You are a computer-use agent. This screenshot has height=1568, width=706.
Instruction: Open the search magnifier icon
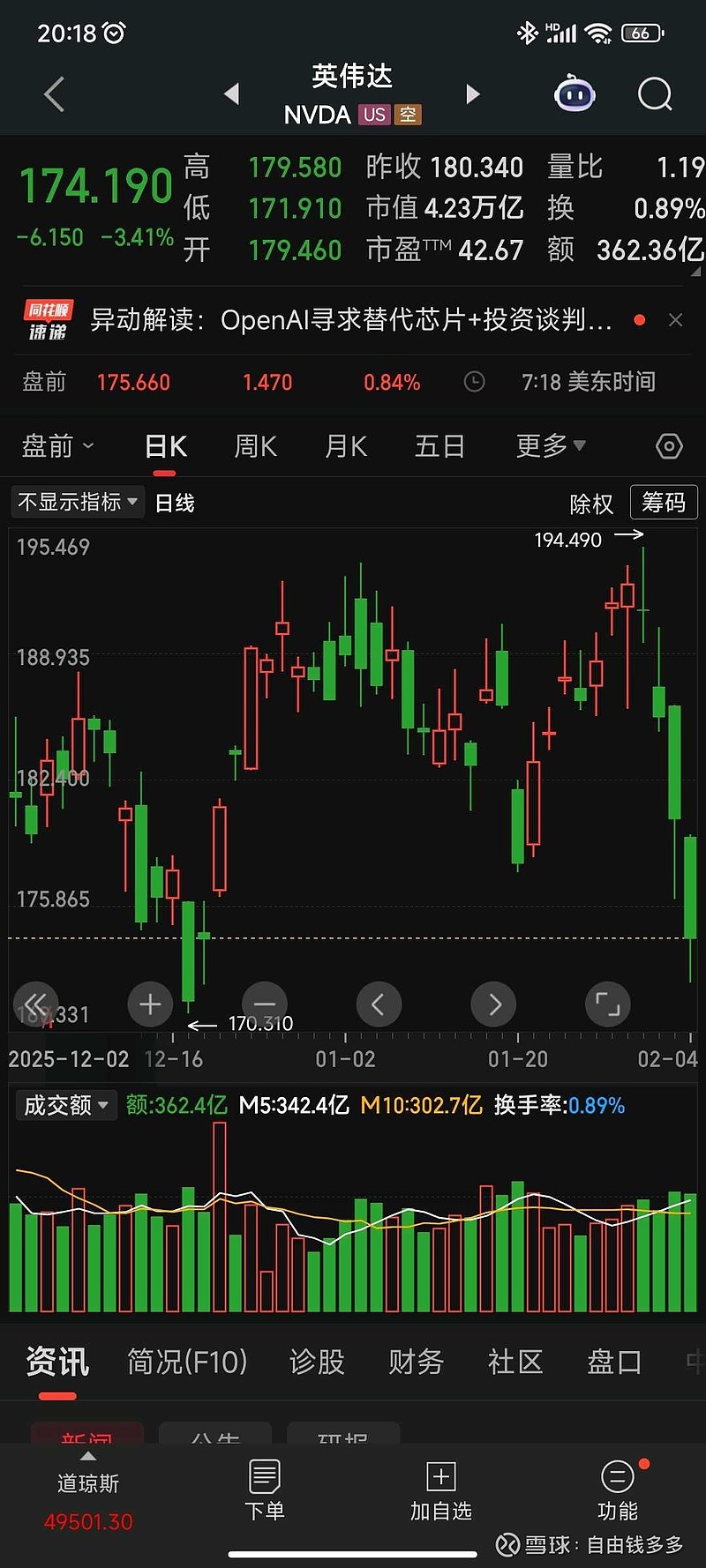click(654, 93)
